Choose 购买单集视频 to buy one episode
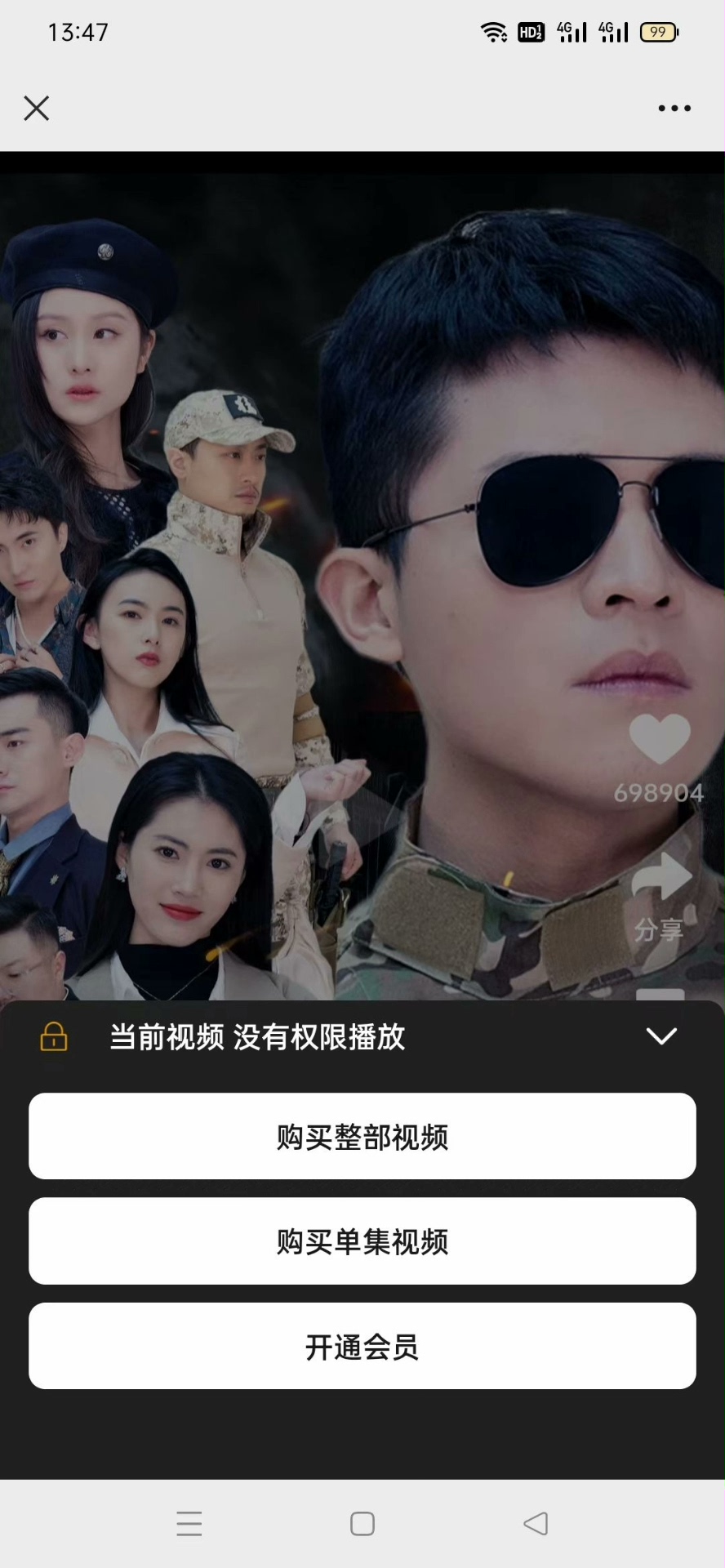The image size is (725, 1568). pos(362,1241)
